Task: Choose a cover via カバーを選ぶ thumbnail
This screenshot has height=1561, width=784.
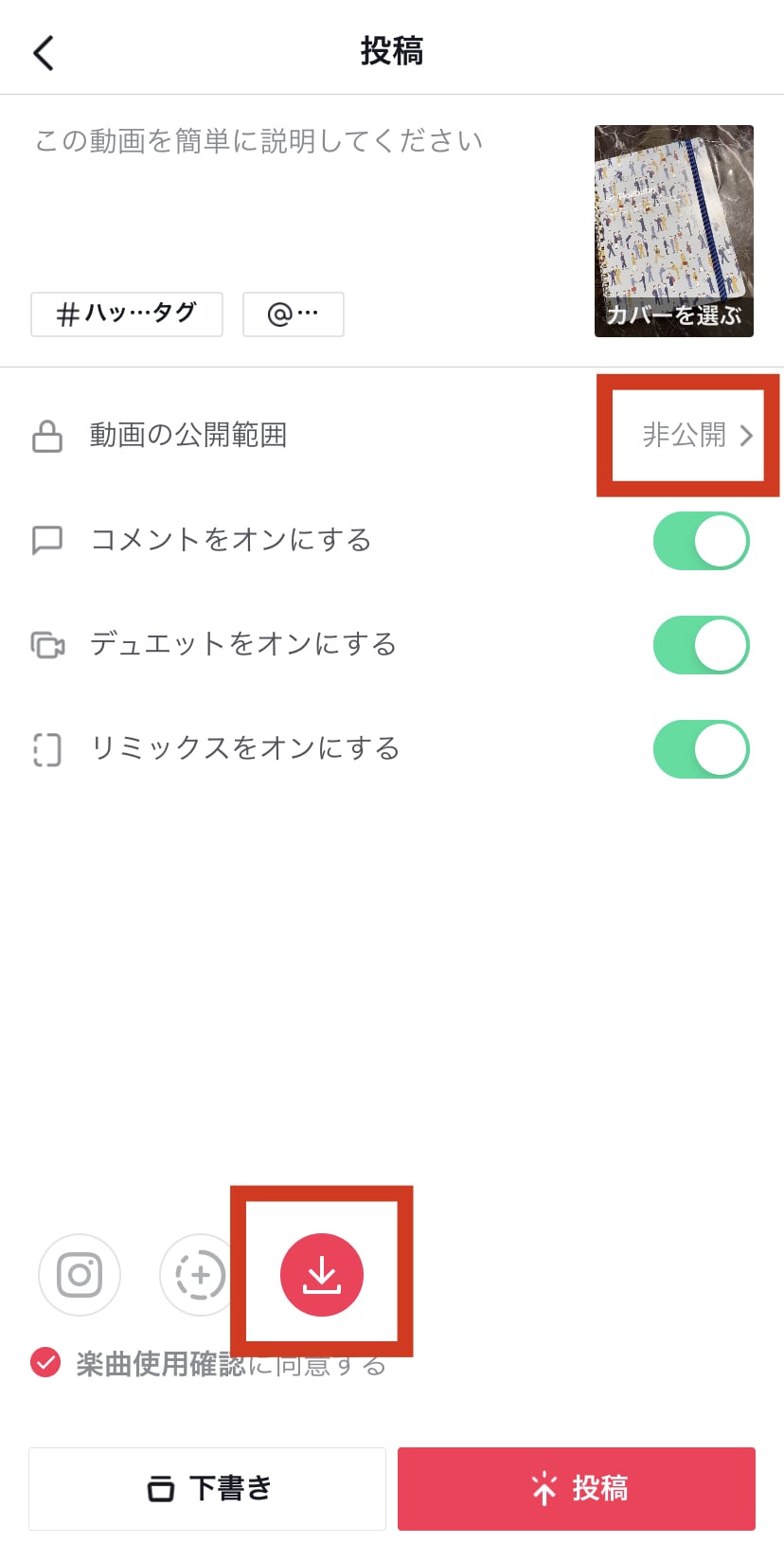Action: pos(674,231)
